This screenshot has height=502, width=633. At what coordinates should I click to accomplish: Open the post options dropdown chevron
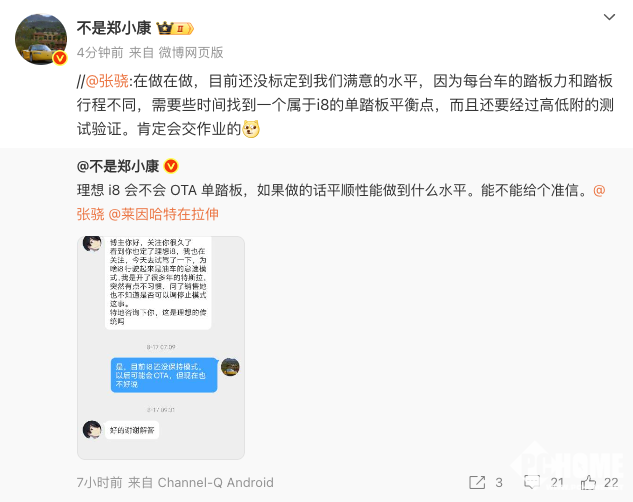[608, 18]
